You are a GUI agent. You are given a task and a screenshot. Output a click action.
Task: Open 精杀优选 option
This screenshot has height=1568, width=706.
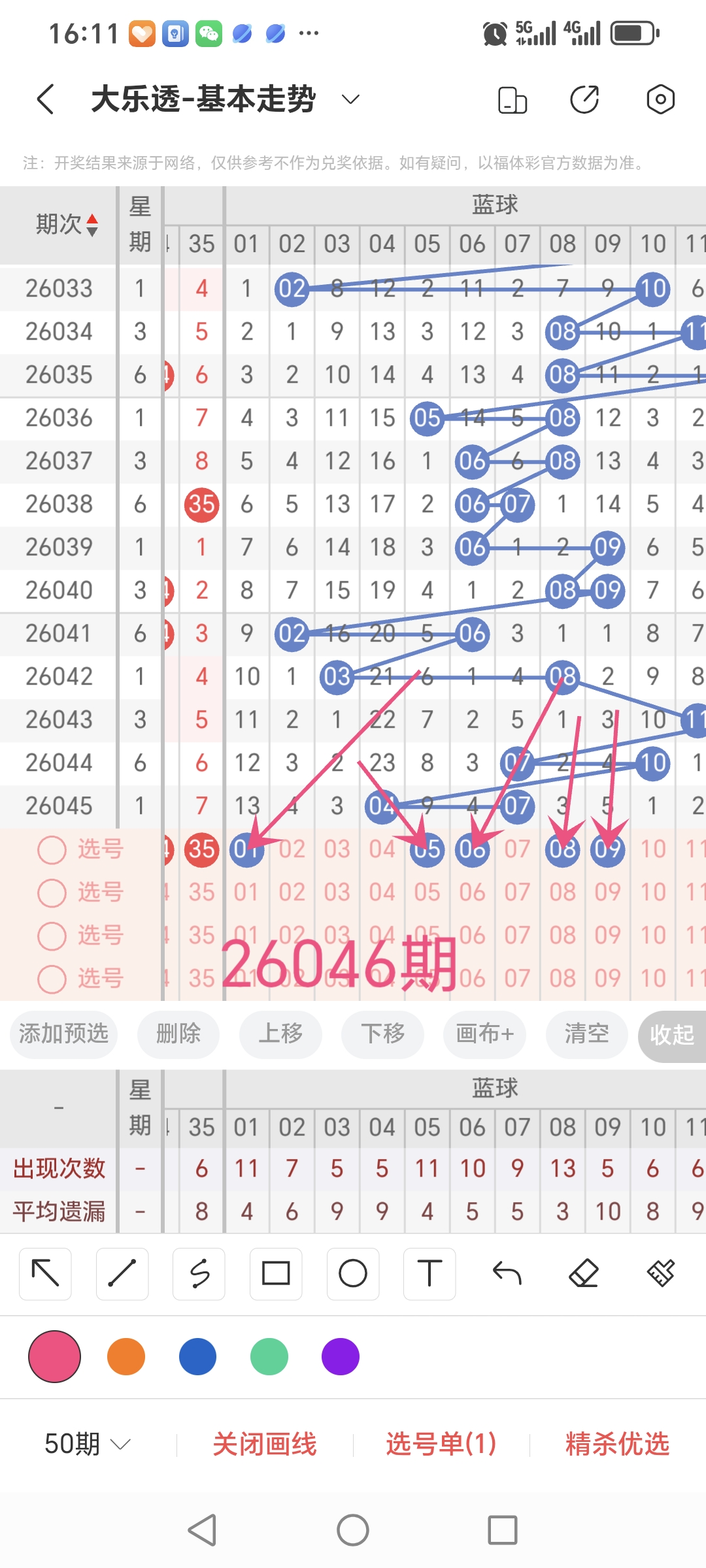(x=617, y=1444)
